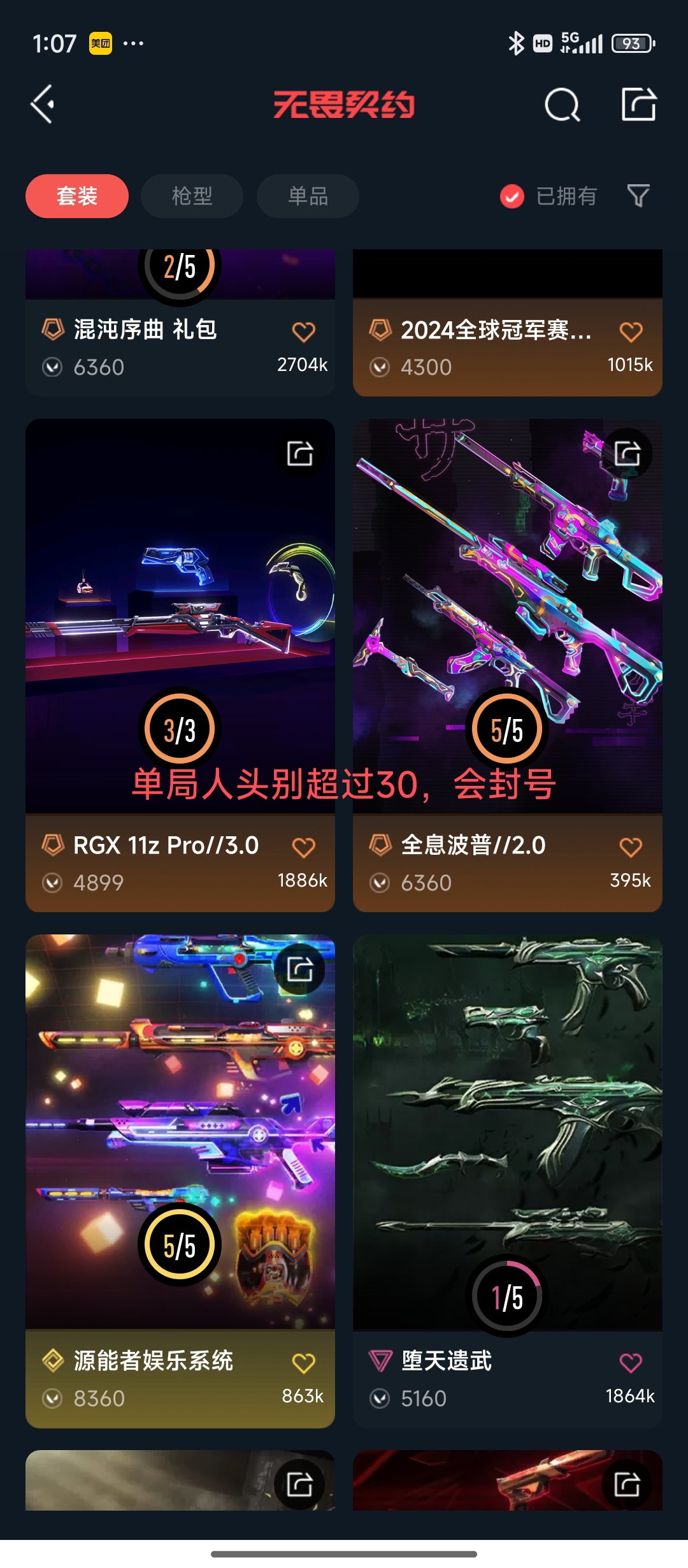Share the RGX 11z Pro//3.0 bundle
This screenshot has height=1568, width=688.
pyautogui.click(x=299, y=454)
